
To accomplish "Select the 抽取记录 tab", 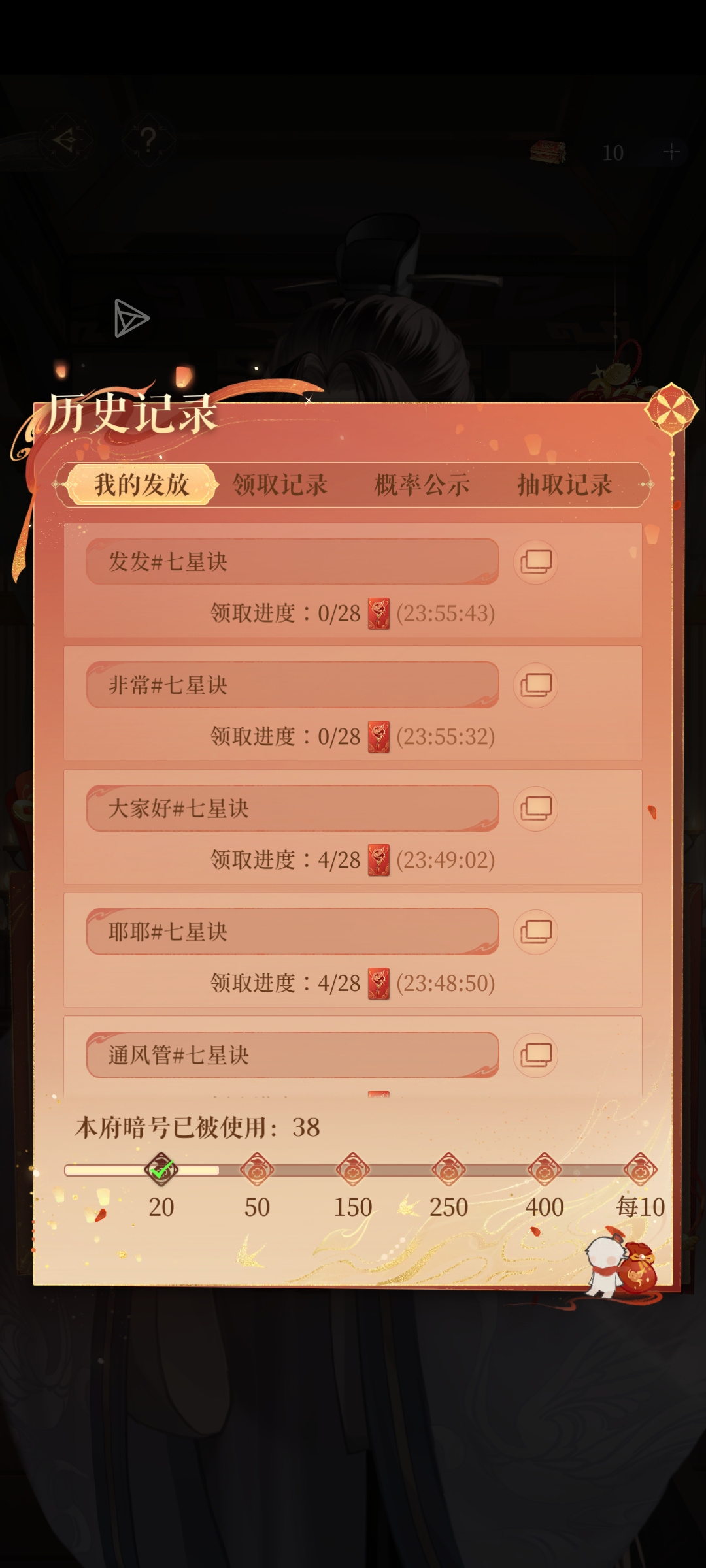I will coord(564,485).
